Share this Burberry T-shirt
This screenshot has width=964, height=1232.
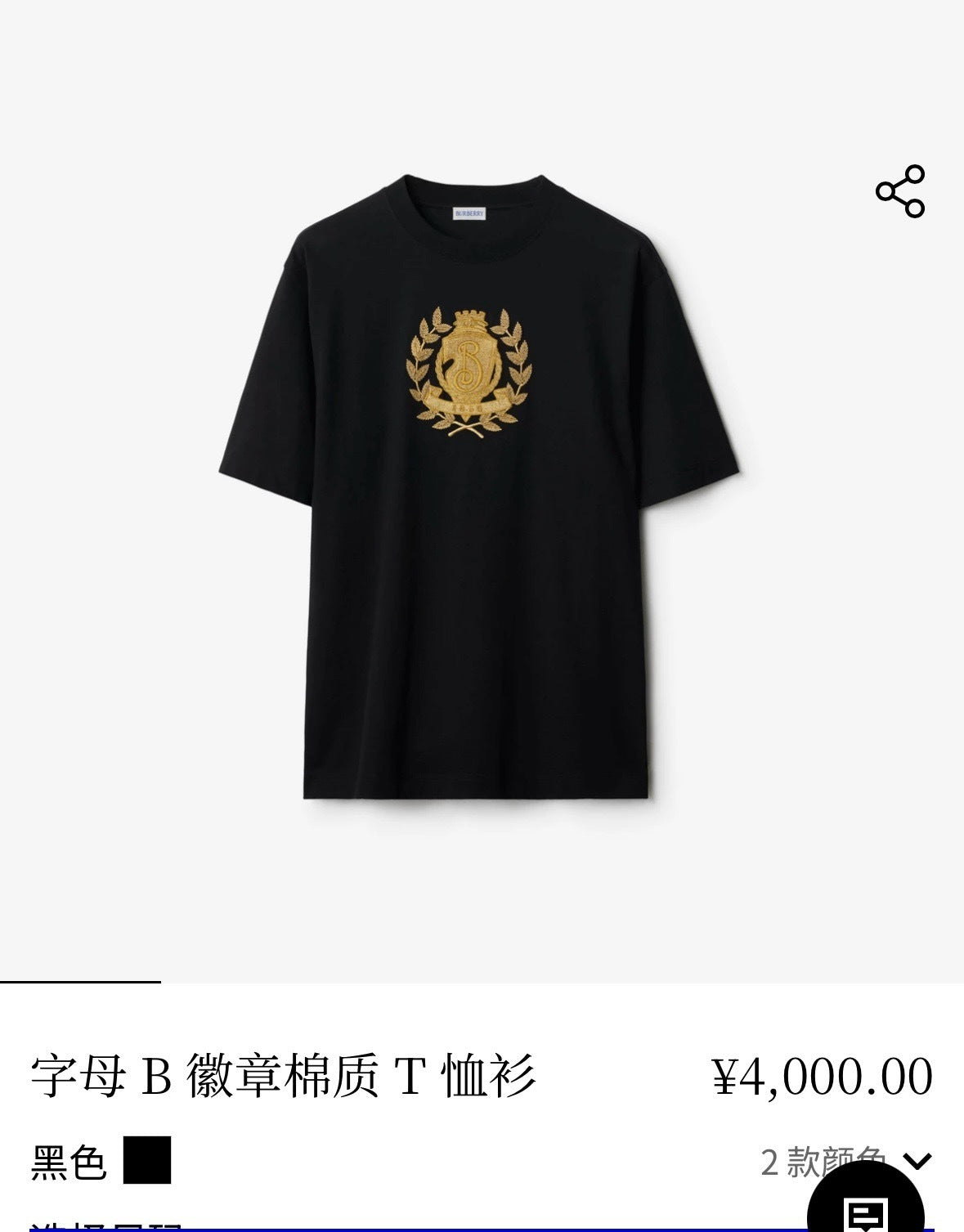point(899,191)
